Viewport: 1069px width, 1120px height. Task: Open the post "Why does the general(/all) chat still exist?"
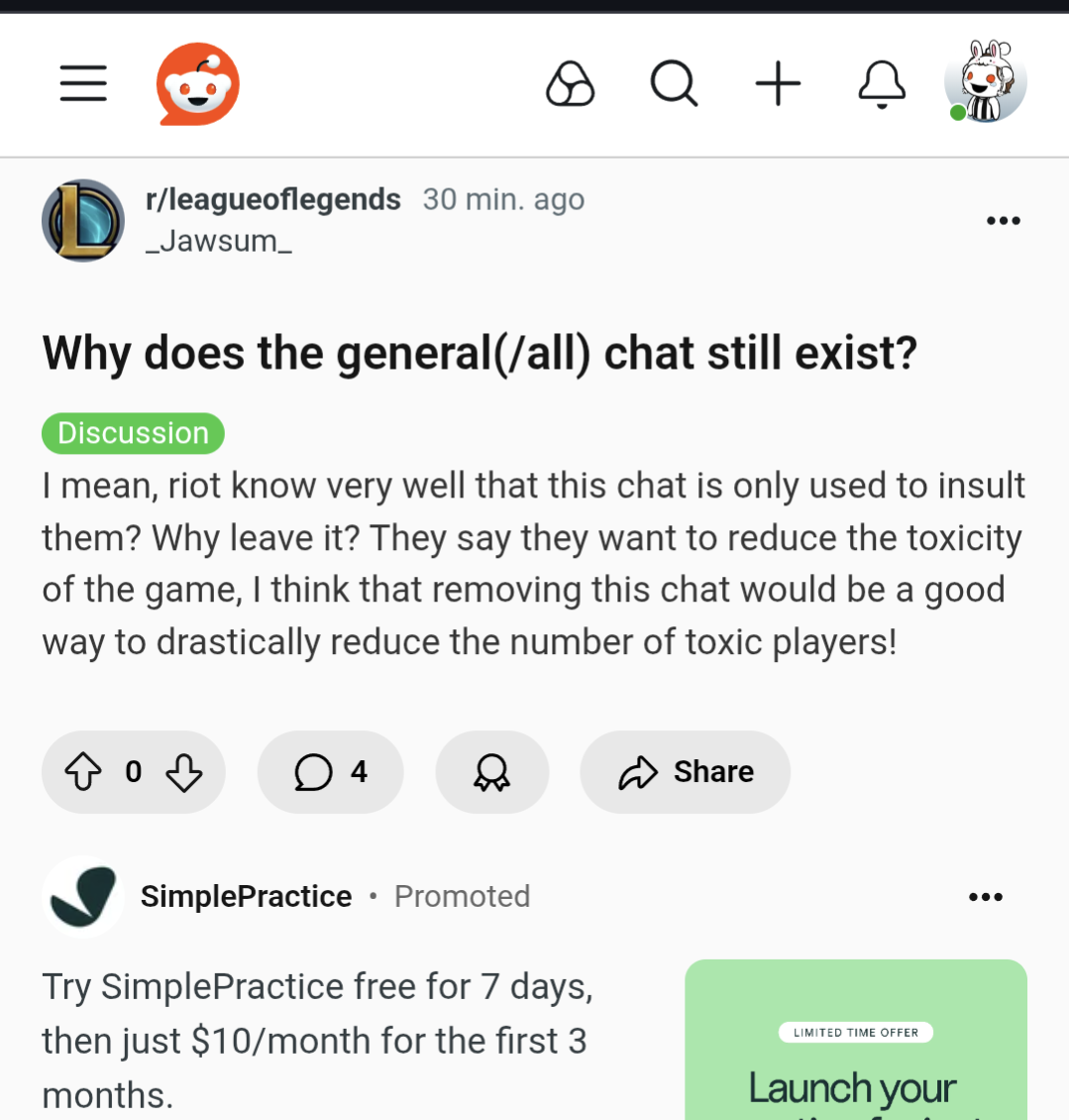pyautogui.click(x=480, y=354)
